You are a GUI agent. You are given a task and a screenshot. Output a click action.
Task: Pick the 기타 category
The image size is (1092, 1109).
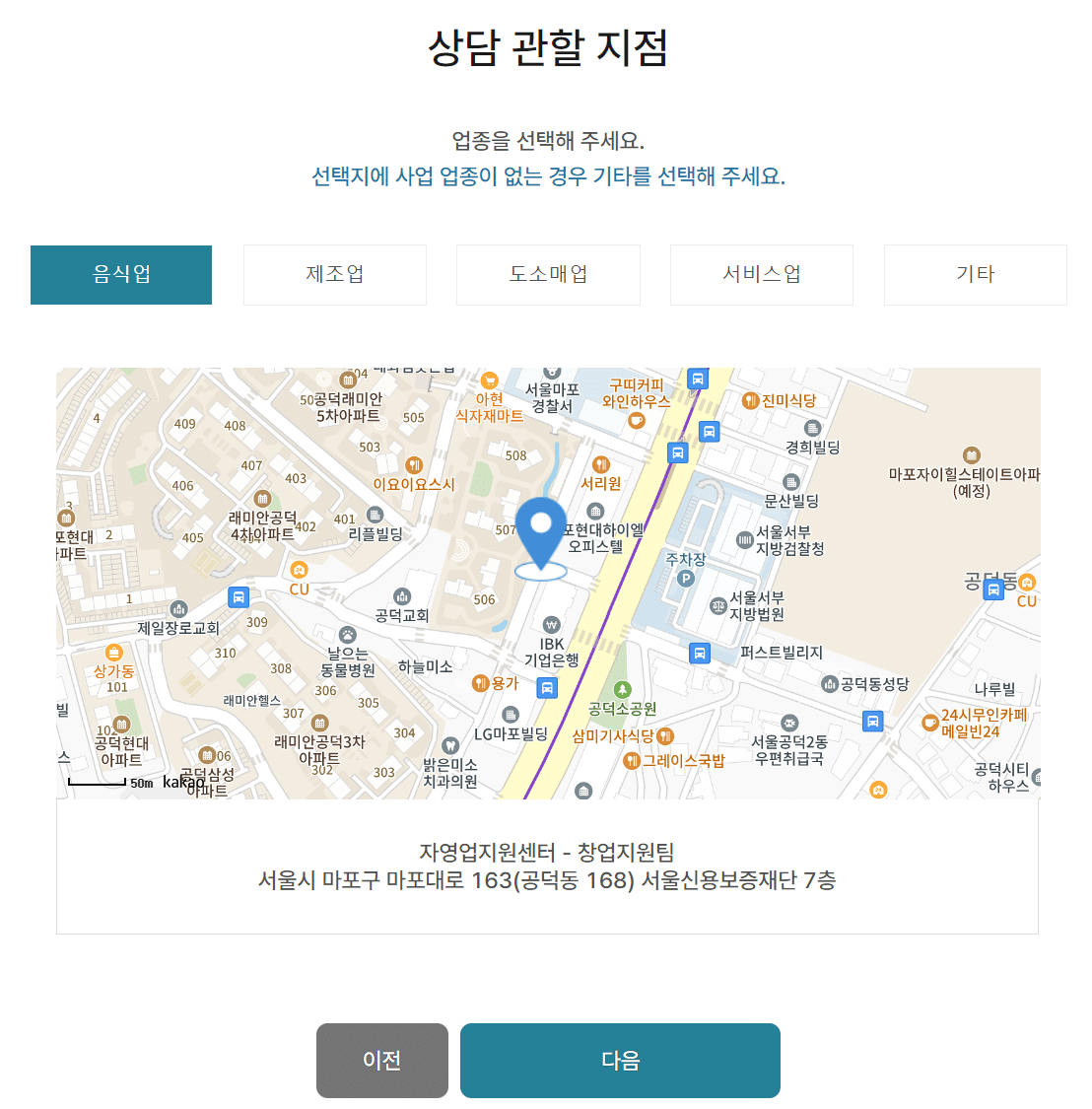click(x=975, y=275)
